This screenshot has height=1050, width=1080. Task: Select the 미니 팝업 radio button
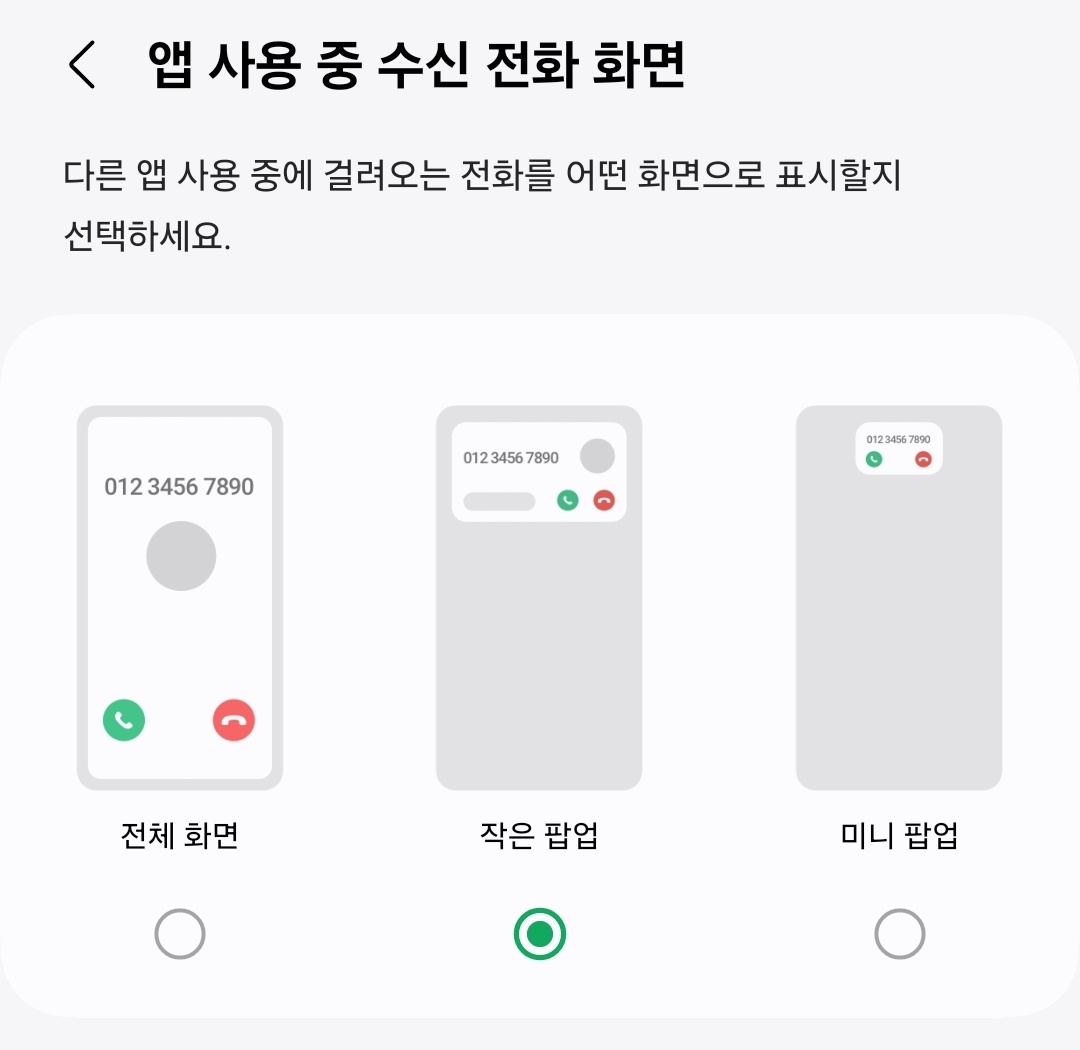tap(899, 934)
